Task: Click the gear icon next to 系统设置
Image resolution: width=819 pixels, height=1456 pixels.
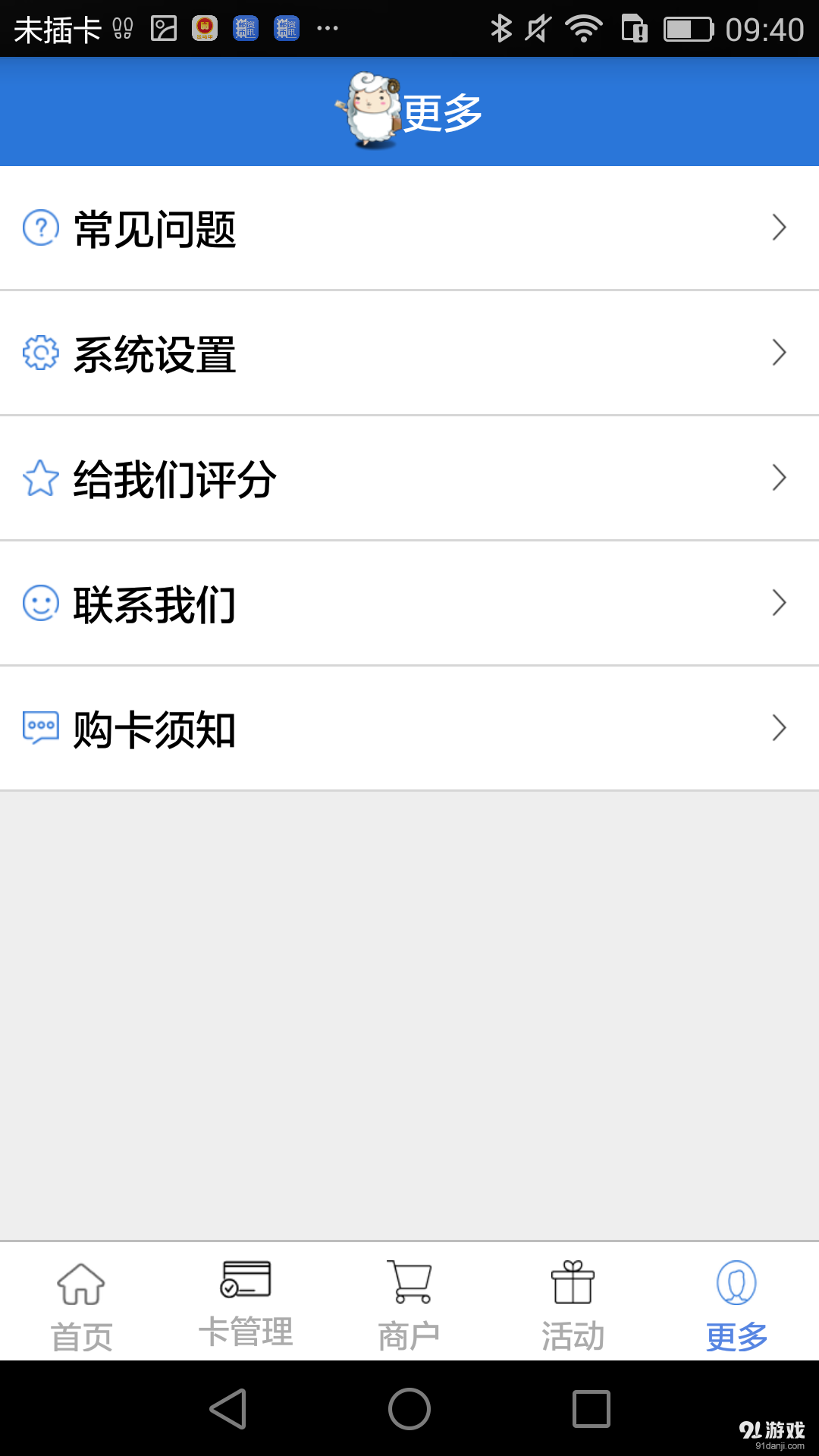Action: (x=40, y=352)
